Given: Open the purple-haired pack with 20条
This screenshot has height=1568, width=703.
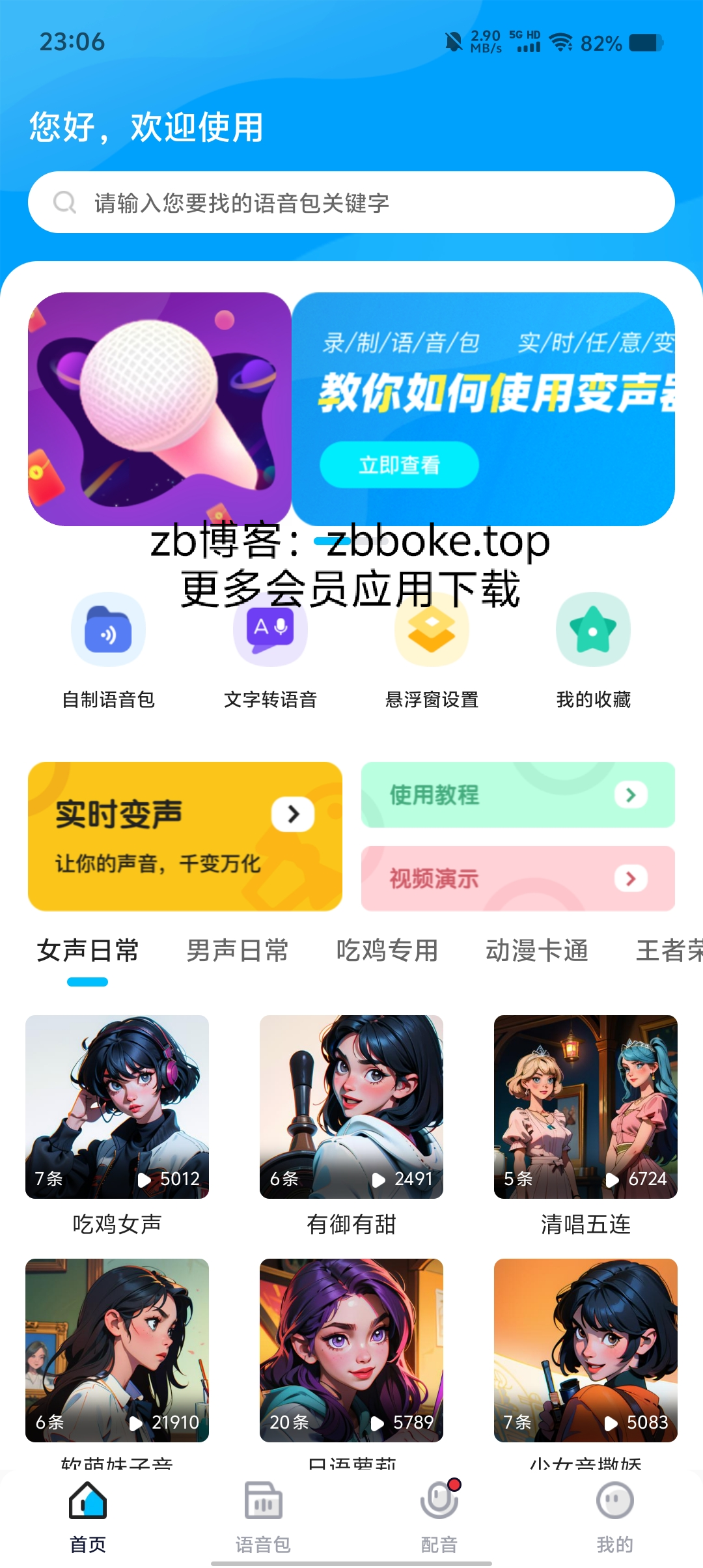Looking at the screenshot, I should [x=351, y=1351].
